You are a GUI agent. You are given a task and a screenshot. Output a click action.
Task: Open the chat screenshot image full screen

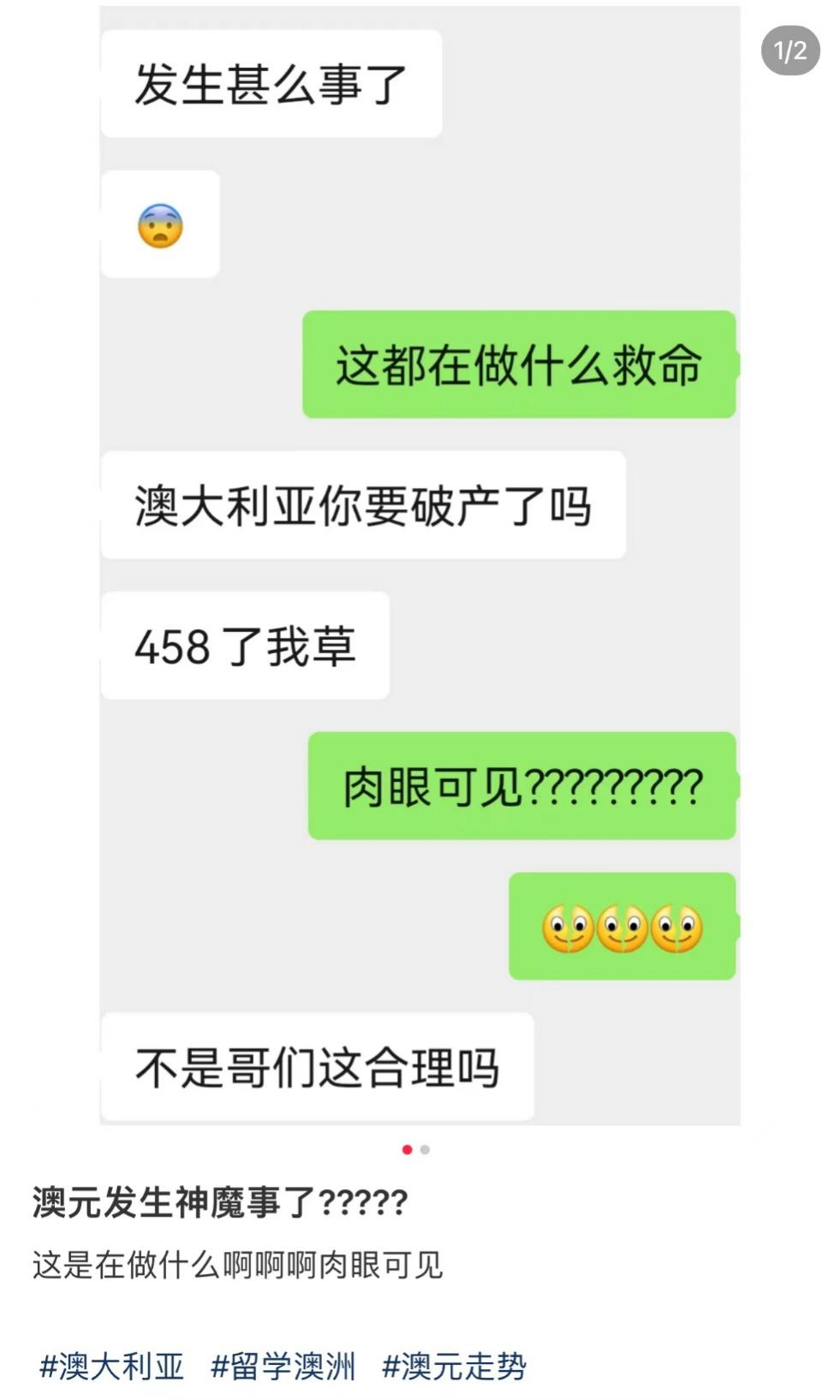pos(420,565)
